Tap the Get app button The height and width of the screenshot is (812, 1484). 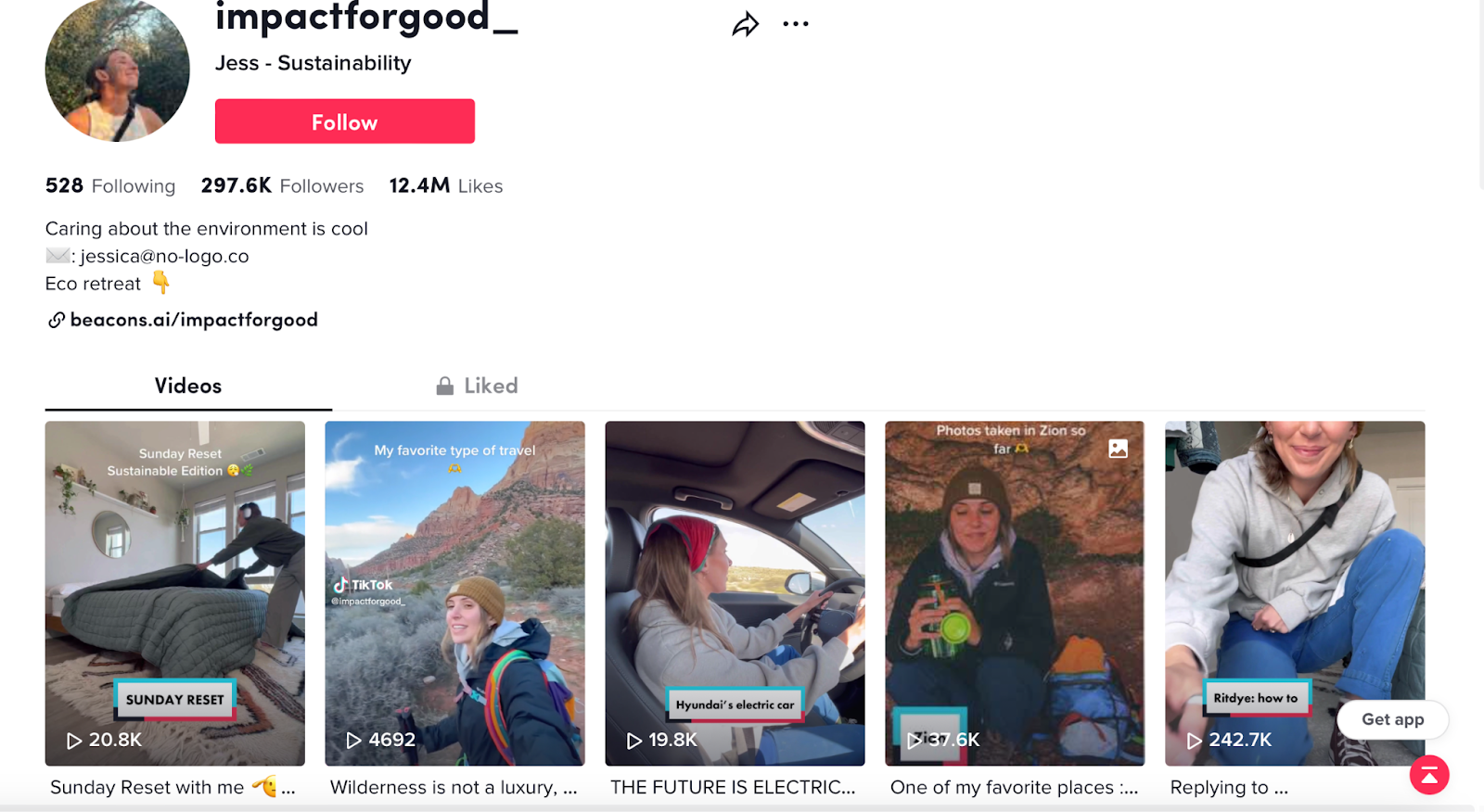coord(1392,719)
